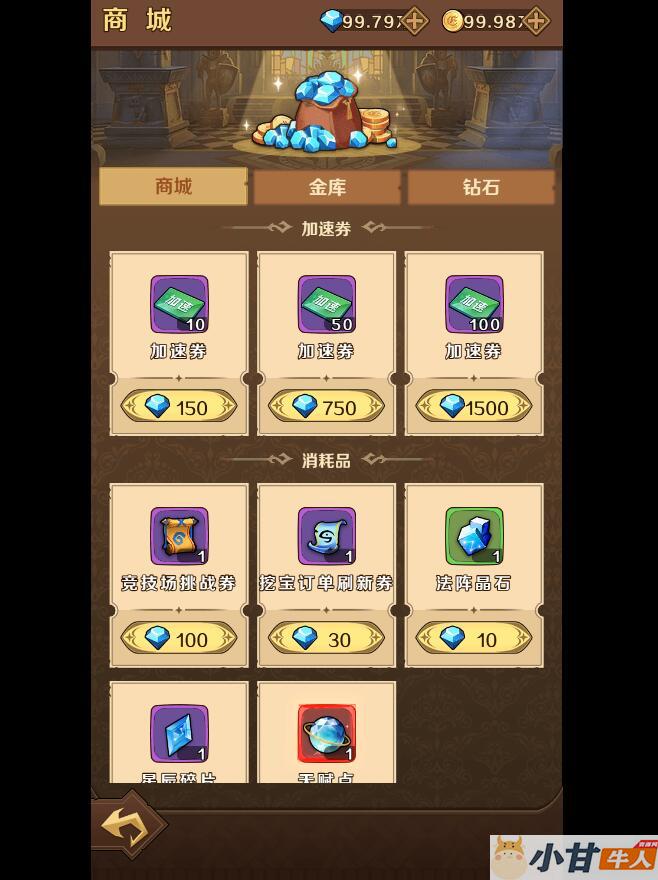Add more gold coins with the plus icon
The height and width of the screenshot is (880, 658).
tap(537, 21)
